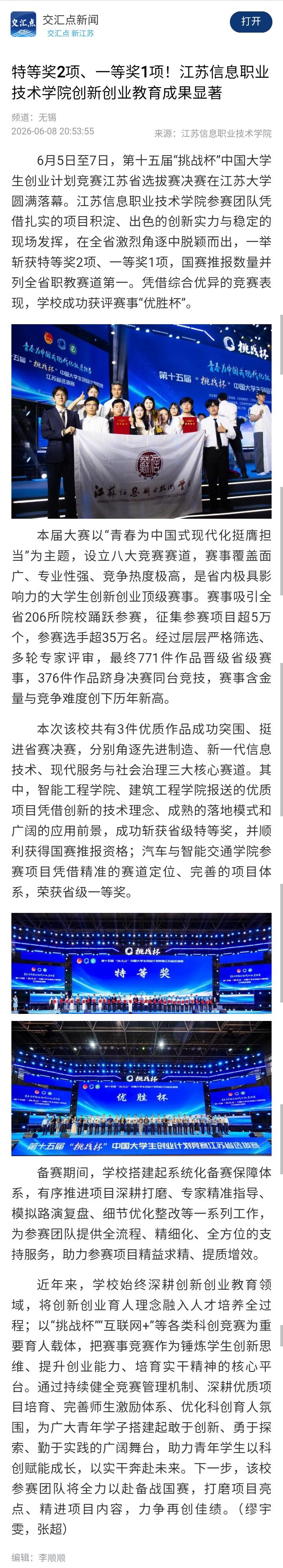283x1568 pixels.
Task: Open the 特等奖 award ceremony photo
Action: click(x=141, y=963)
